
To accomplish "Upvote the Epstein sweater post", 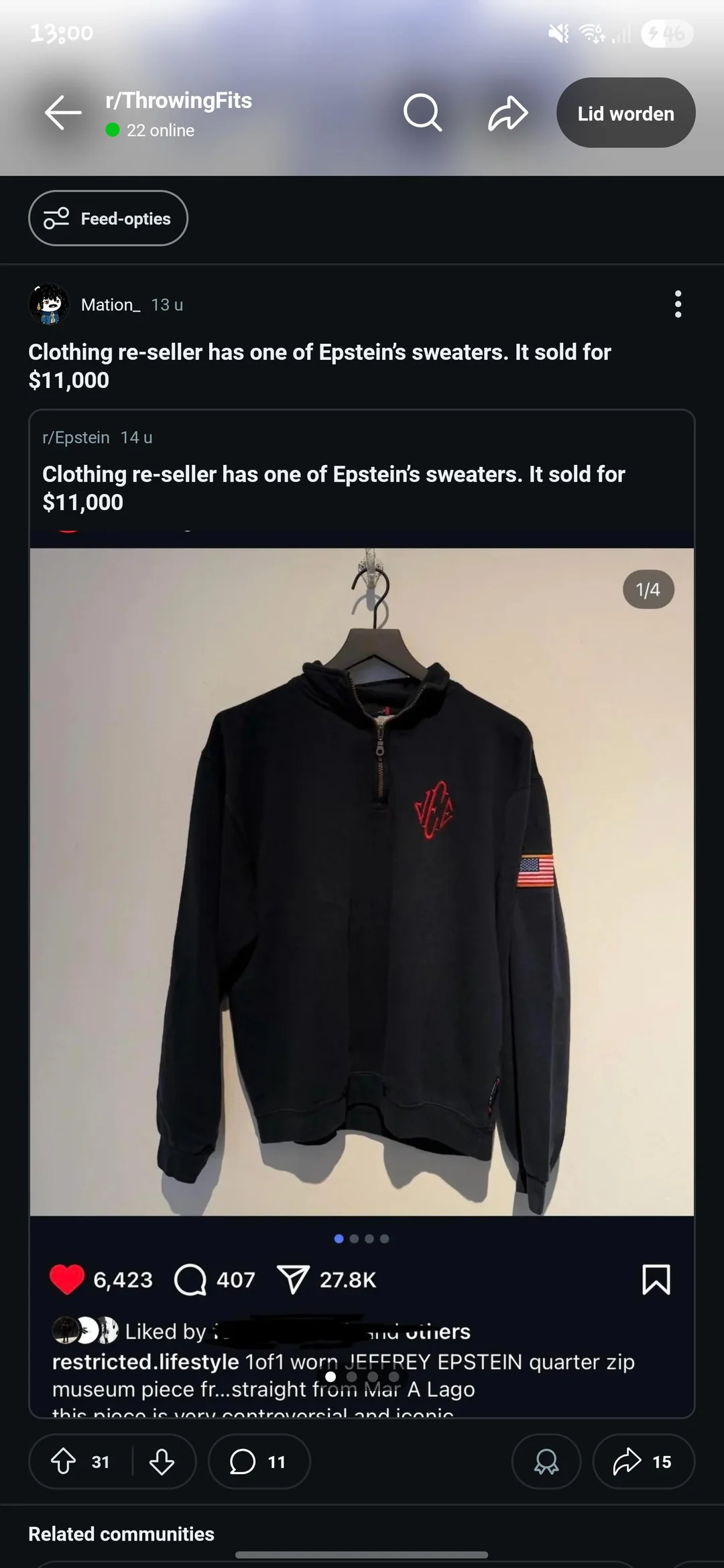I will [64, 1461].
